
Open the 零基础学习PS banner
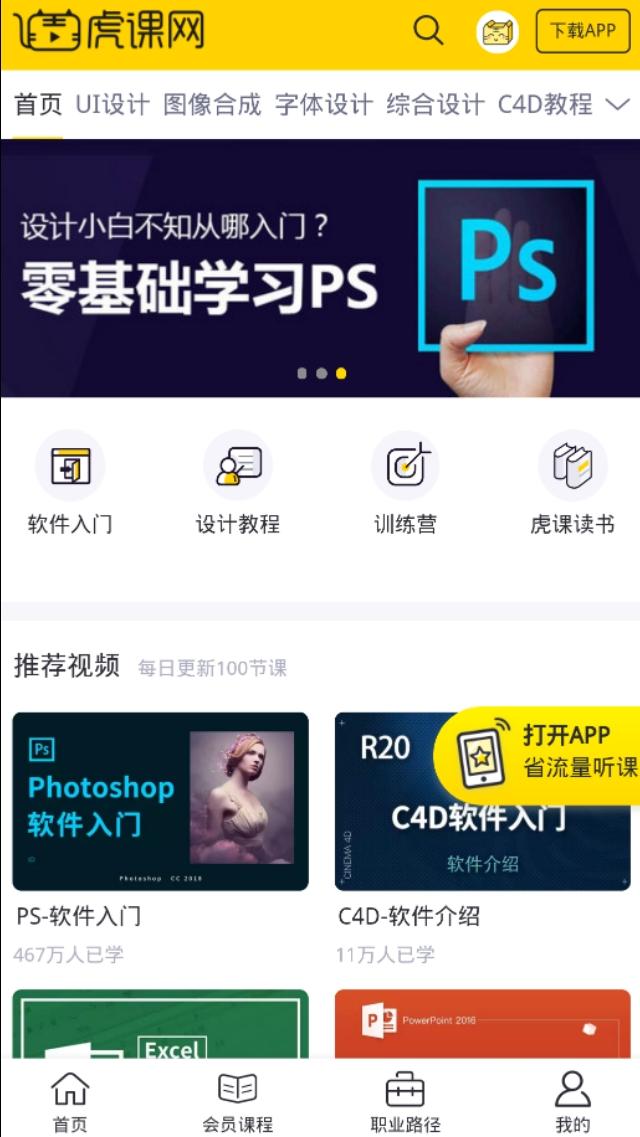click(320, 268)
